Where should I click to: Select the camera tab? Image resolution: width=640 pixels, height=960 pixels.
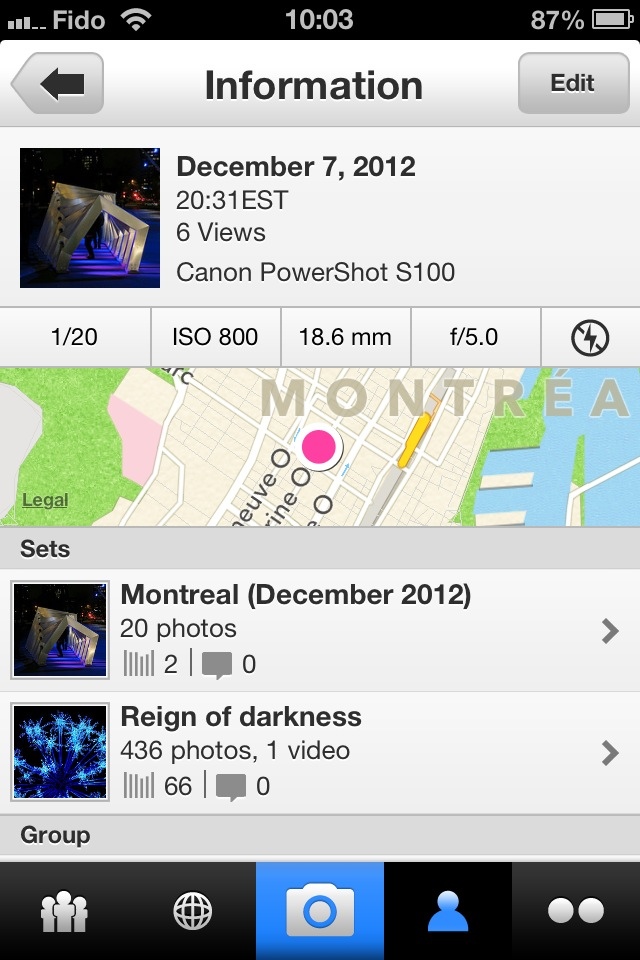[320, 911]
